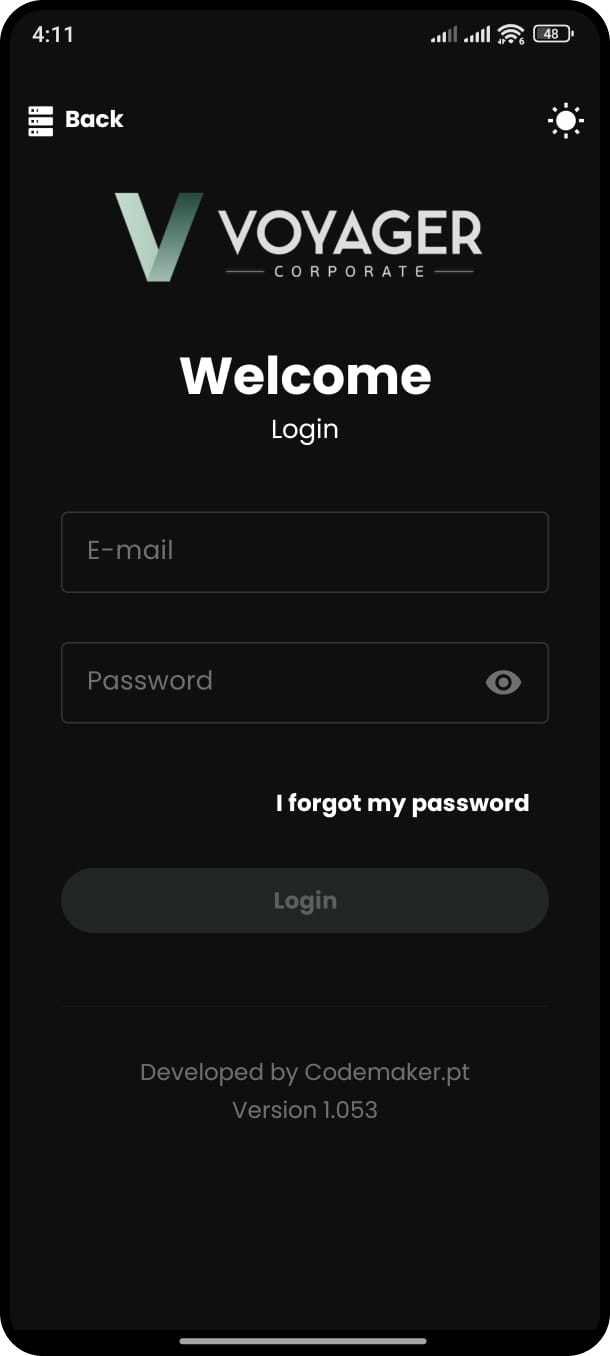Image resolution: width=610 pixels, height=1356 pixels.
Task: Go back using the Back button
Action: (x=77, y=120)
